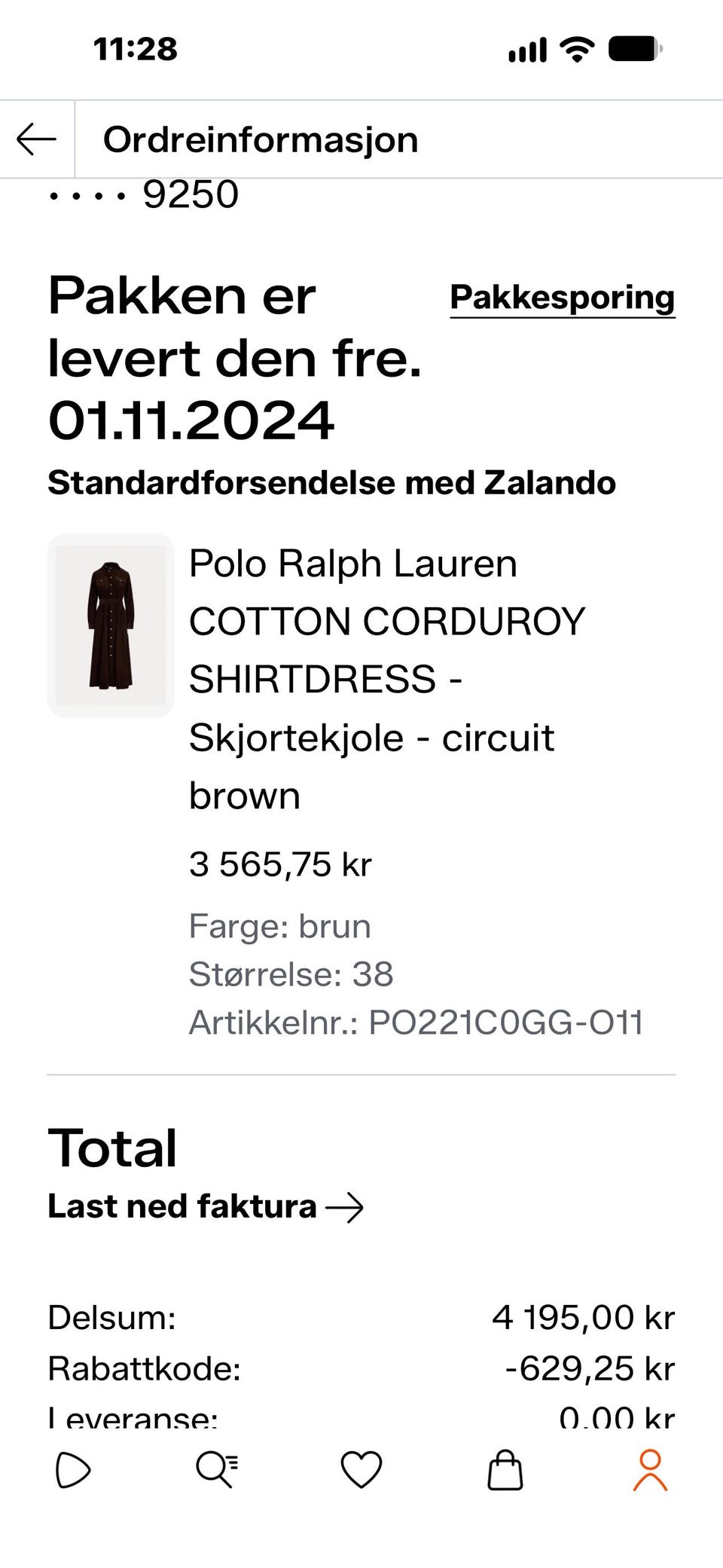The height and width of the screenshot is (1568, 723).
Task: Open the account profile tab
Action: pyautogui.click(x=650, y=1470)
